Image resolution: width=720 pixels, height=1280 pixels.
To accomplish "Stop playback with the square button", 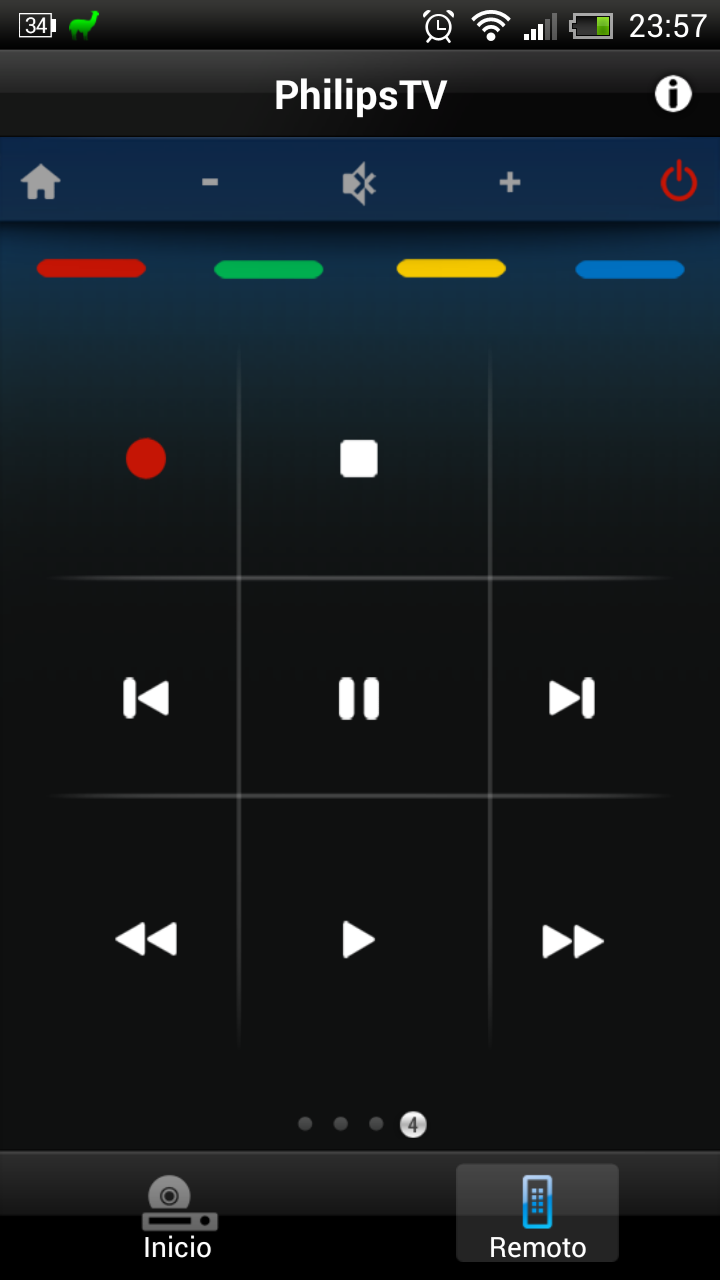I will click(x=359, y=459).
